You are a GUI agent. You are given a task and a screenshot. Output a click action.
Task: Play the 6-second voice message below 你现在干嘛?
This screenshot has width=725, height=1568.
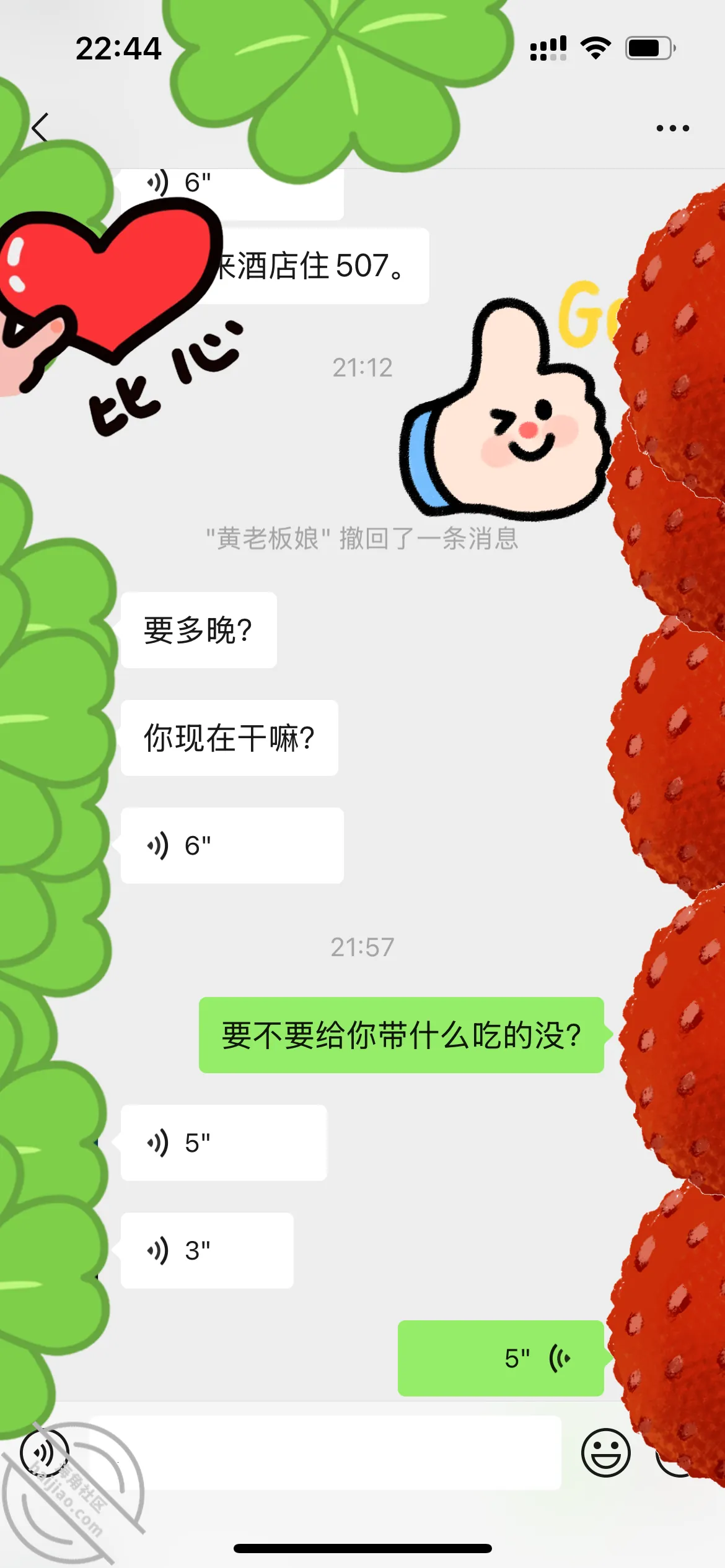click(x=232, y=845)
